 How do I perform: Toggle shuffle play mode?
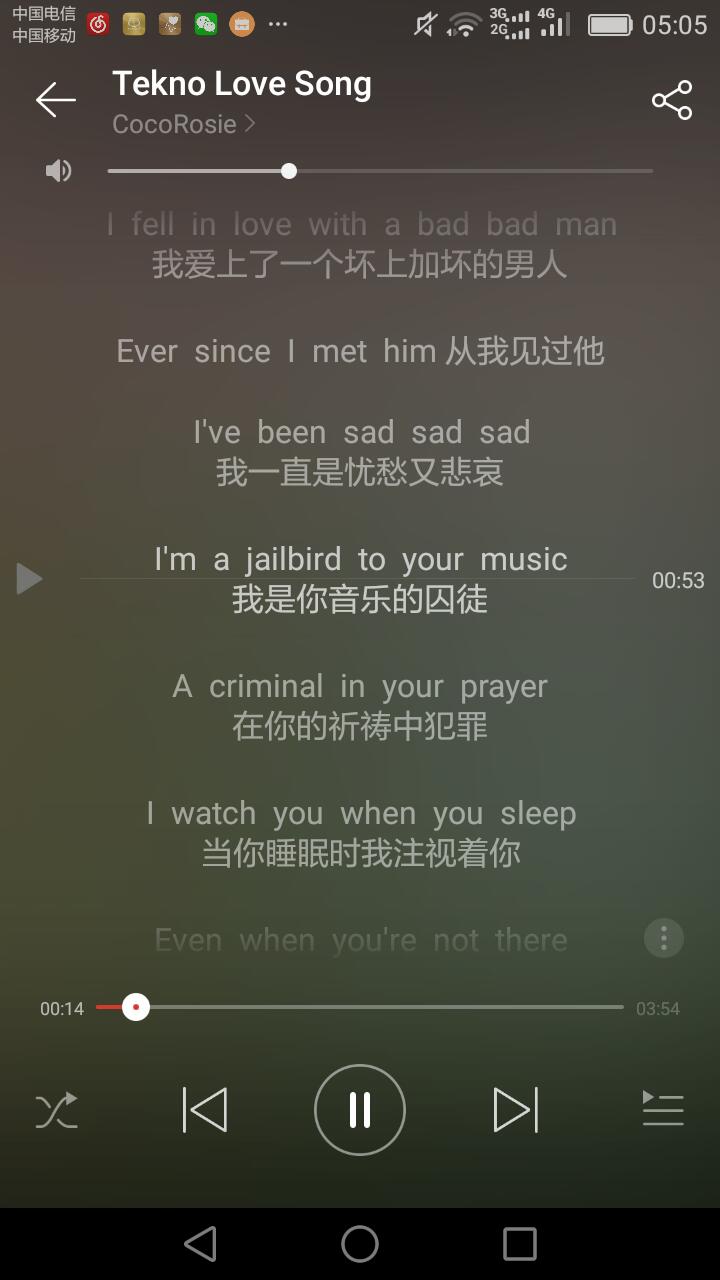click(57, 1111)
